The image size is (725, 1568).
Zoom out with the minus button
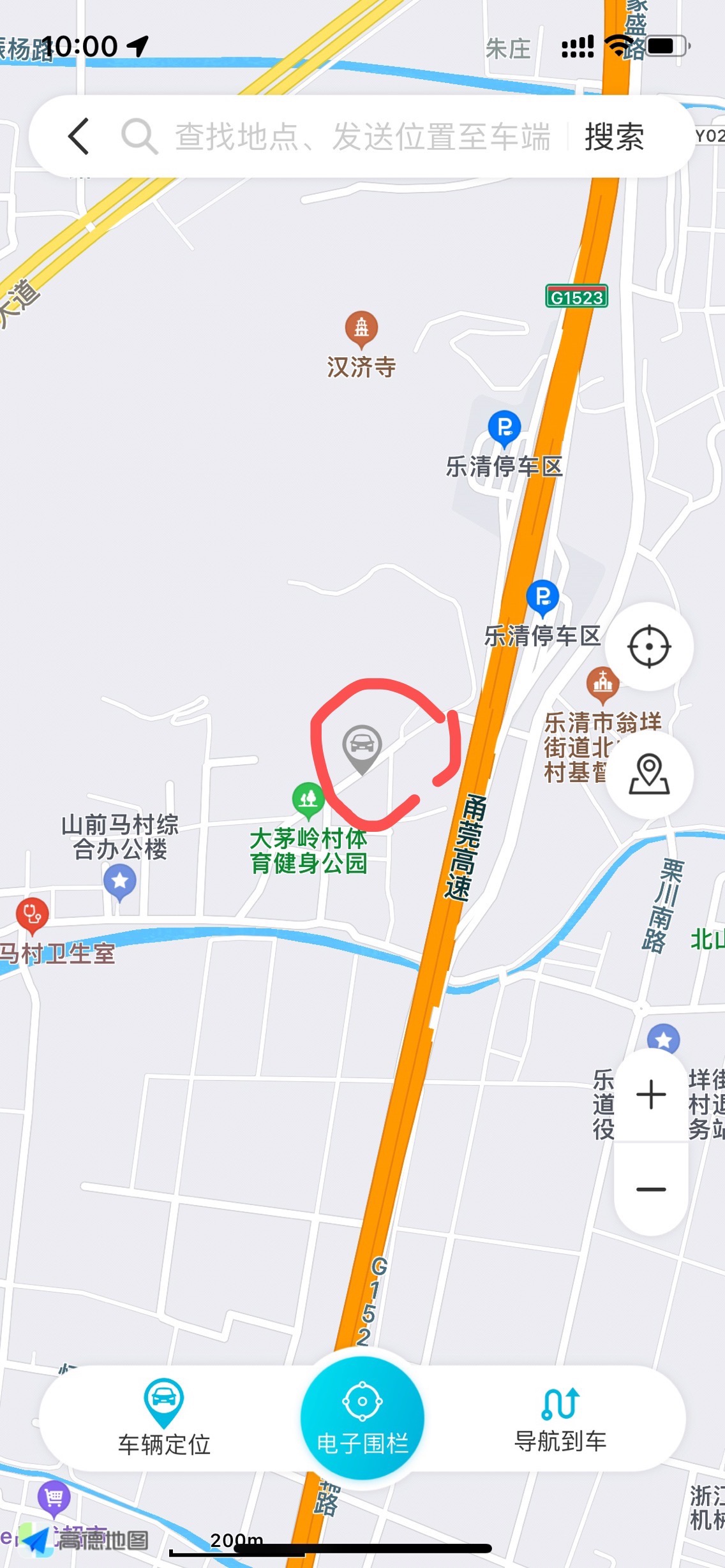(651, 1189)
